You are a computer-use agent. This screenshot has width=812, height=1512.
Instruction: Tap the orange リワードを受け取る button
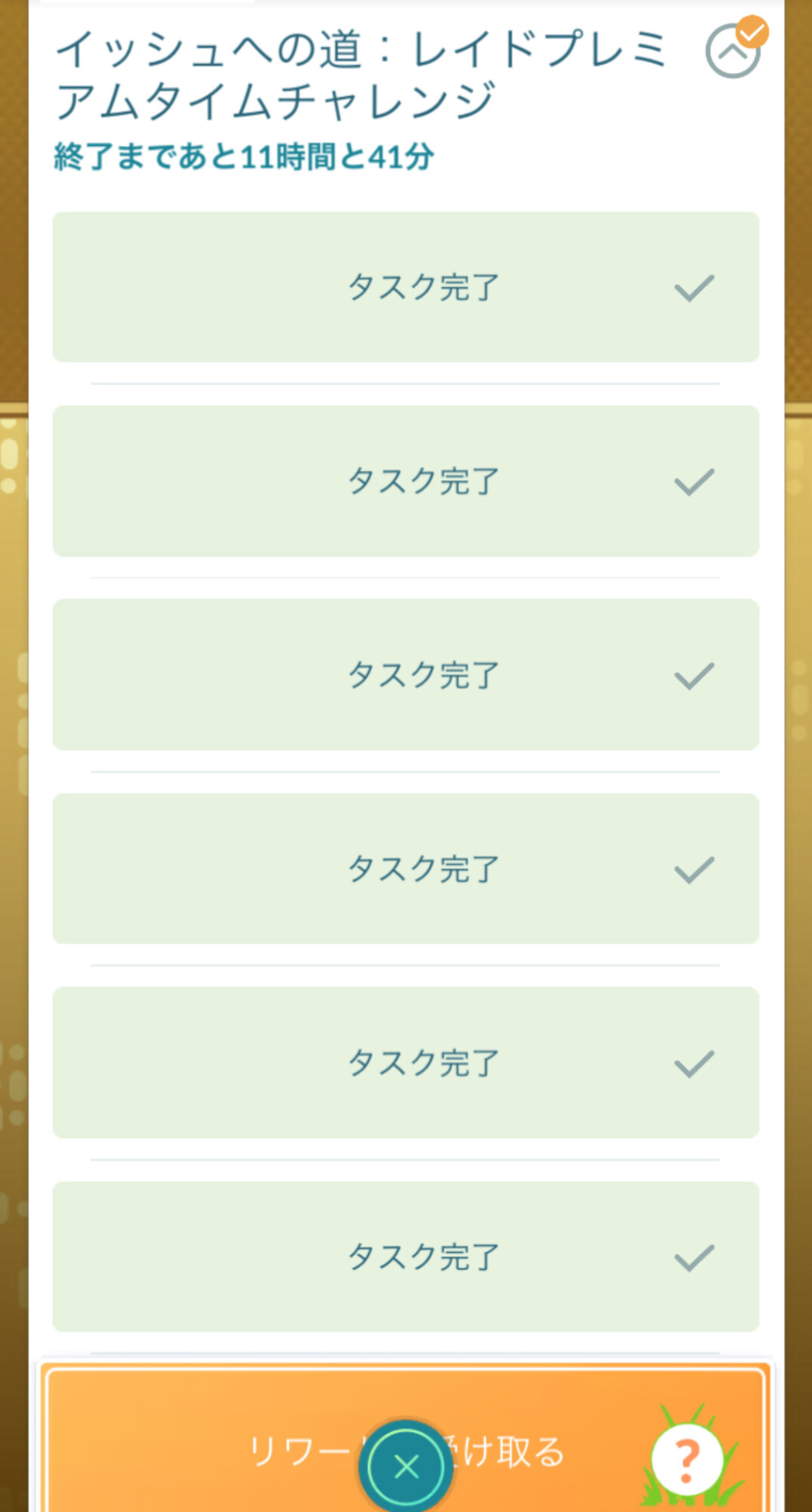(406, 1439)
